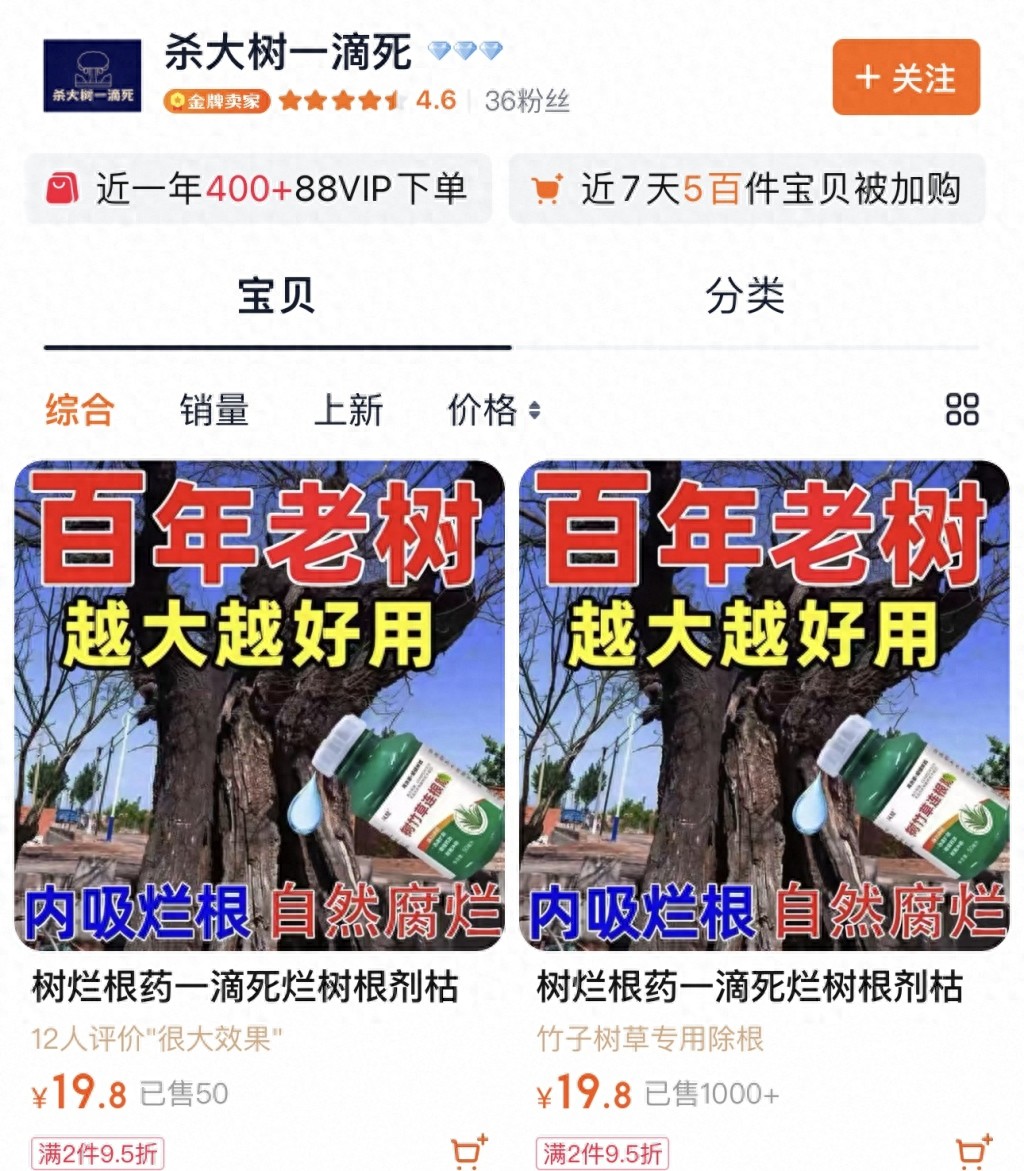Open the product with 已售1000+
Image resolution: width=1024 pixels, height=1171 pixels.
pos(764,705)
